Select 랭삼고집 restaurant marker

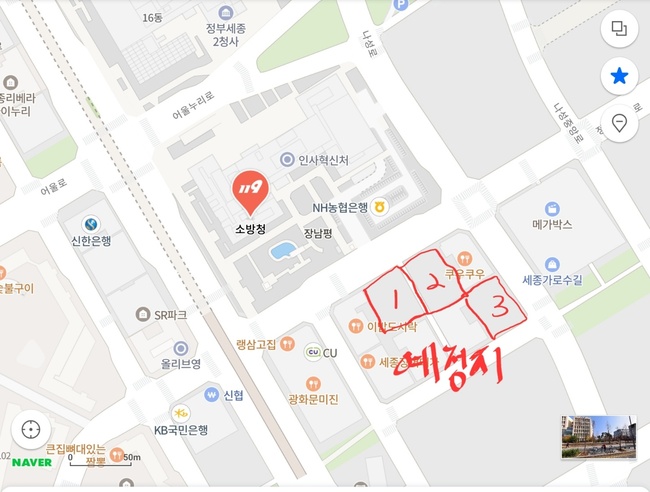(288, 343)
